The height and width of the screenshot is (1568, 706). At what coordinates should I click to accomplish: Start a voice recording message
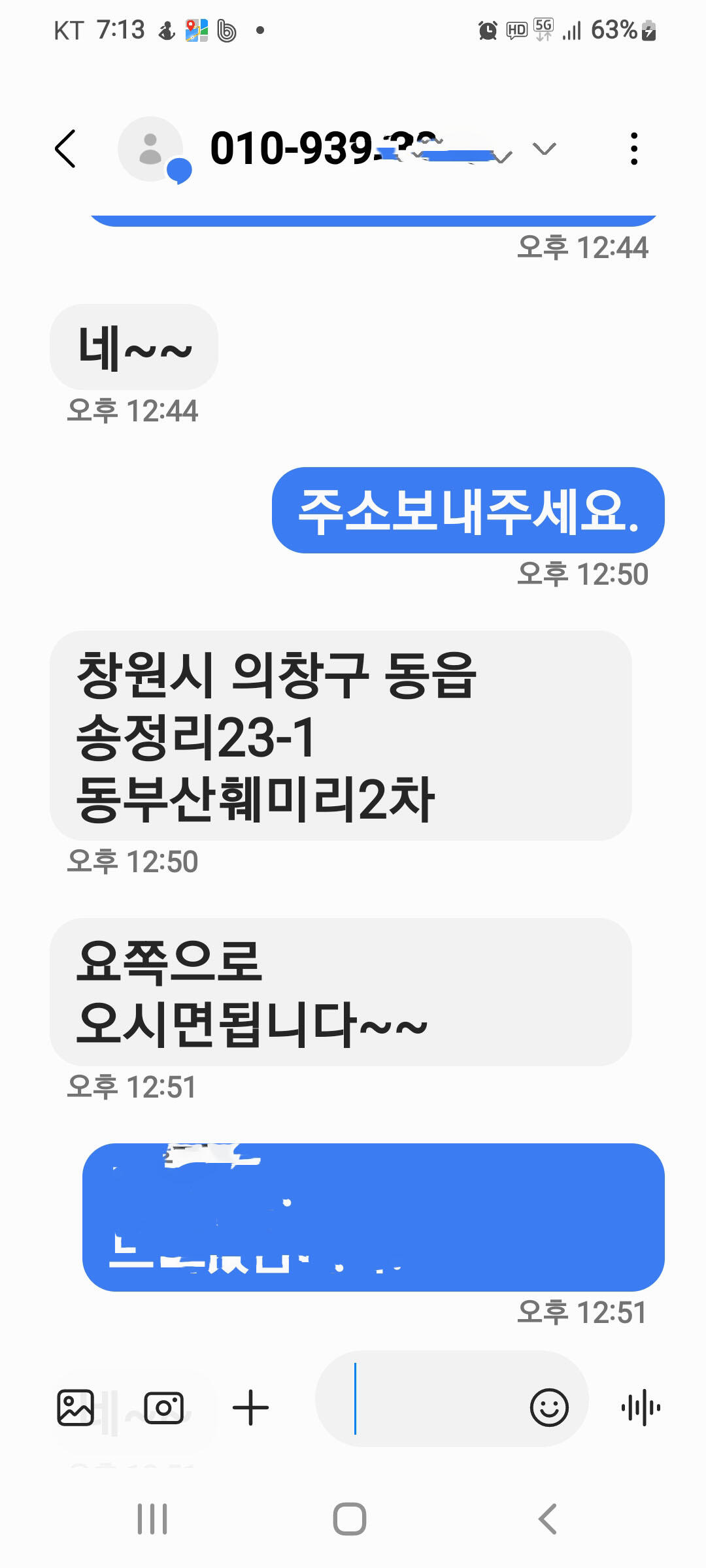(641, 1407)
